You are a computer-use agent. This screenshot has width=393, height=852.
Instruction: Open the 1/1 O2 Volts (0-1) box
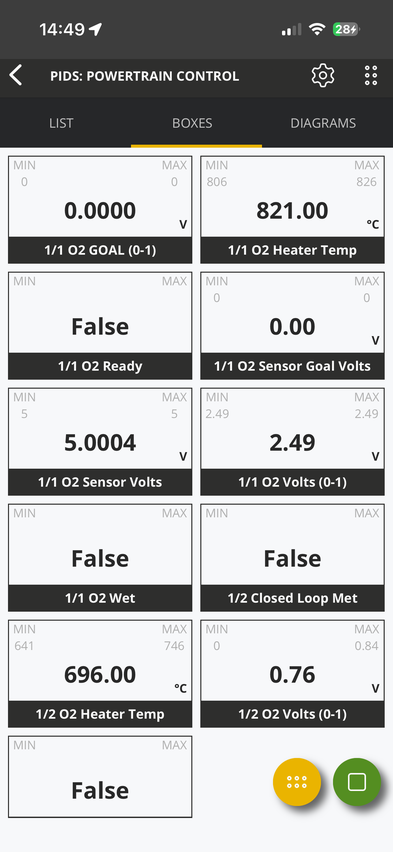click(x=292, y=442)
